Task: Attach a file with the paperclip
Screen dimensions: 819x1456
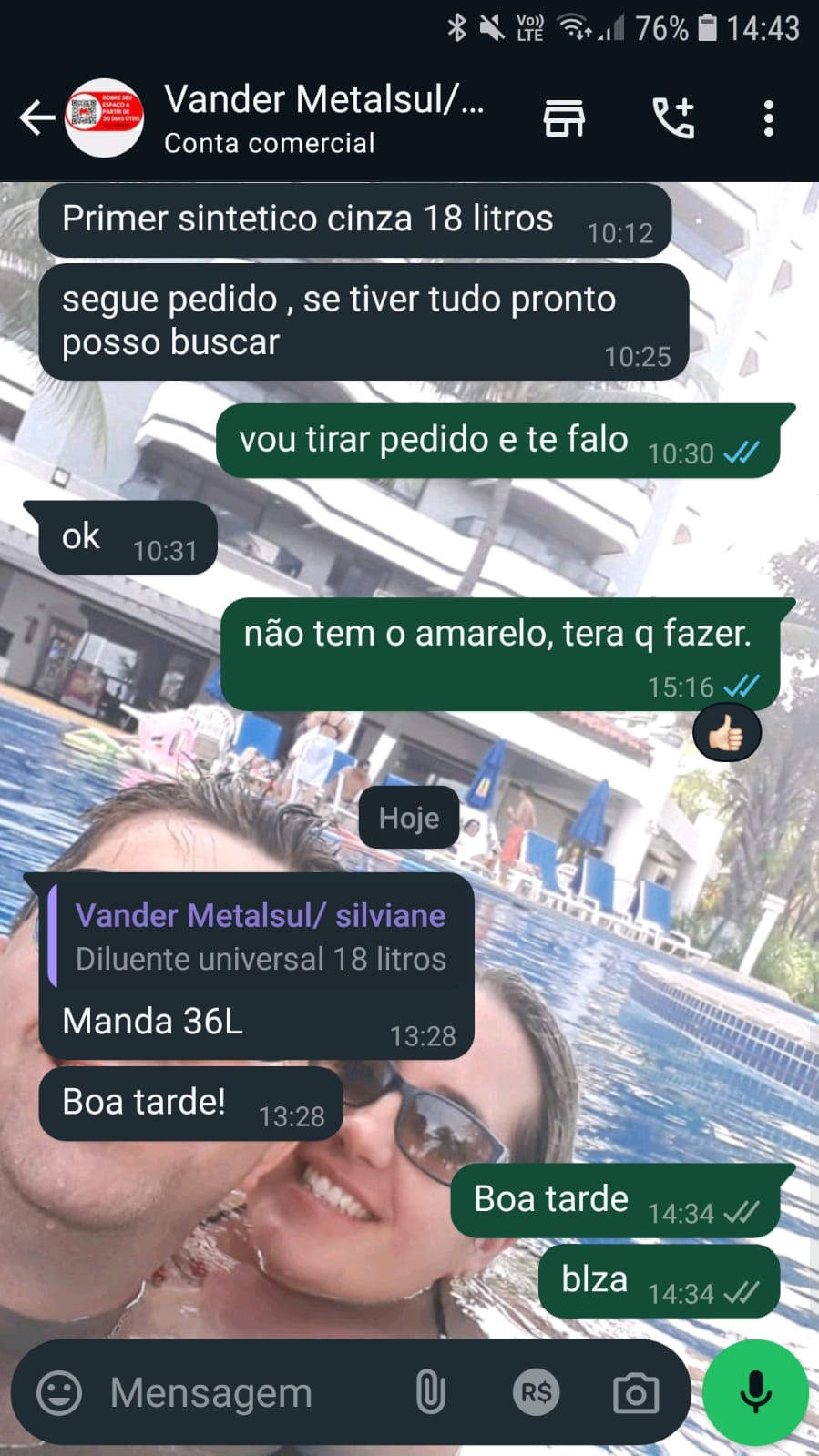Action: coord(430,1392)
